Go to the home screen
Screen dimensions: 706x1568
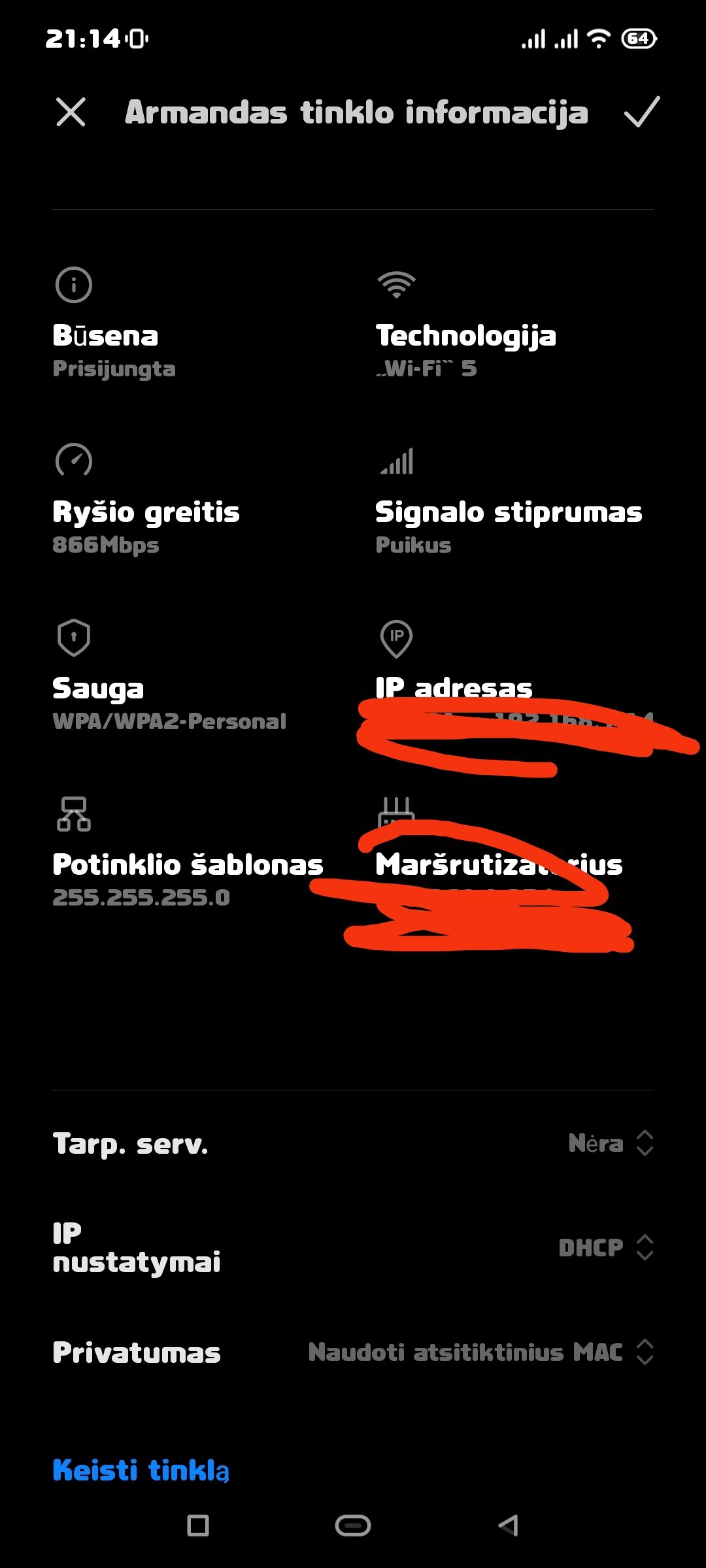tap(353, 1526)
